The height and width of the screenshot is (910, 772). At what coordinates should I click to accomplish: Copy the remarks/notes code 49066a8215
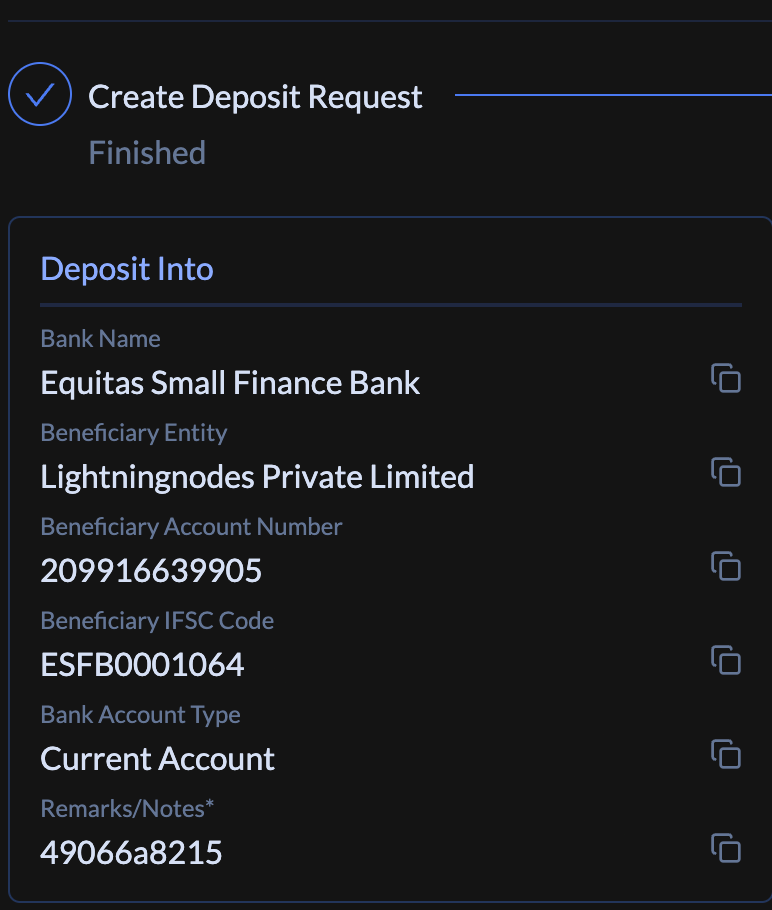click(726, 848)
